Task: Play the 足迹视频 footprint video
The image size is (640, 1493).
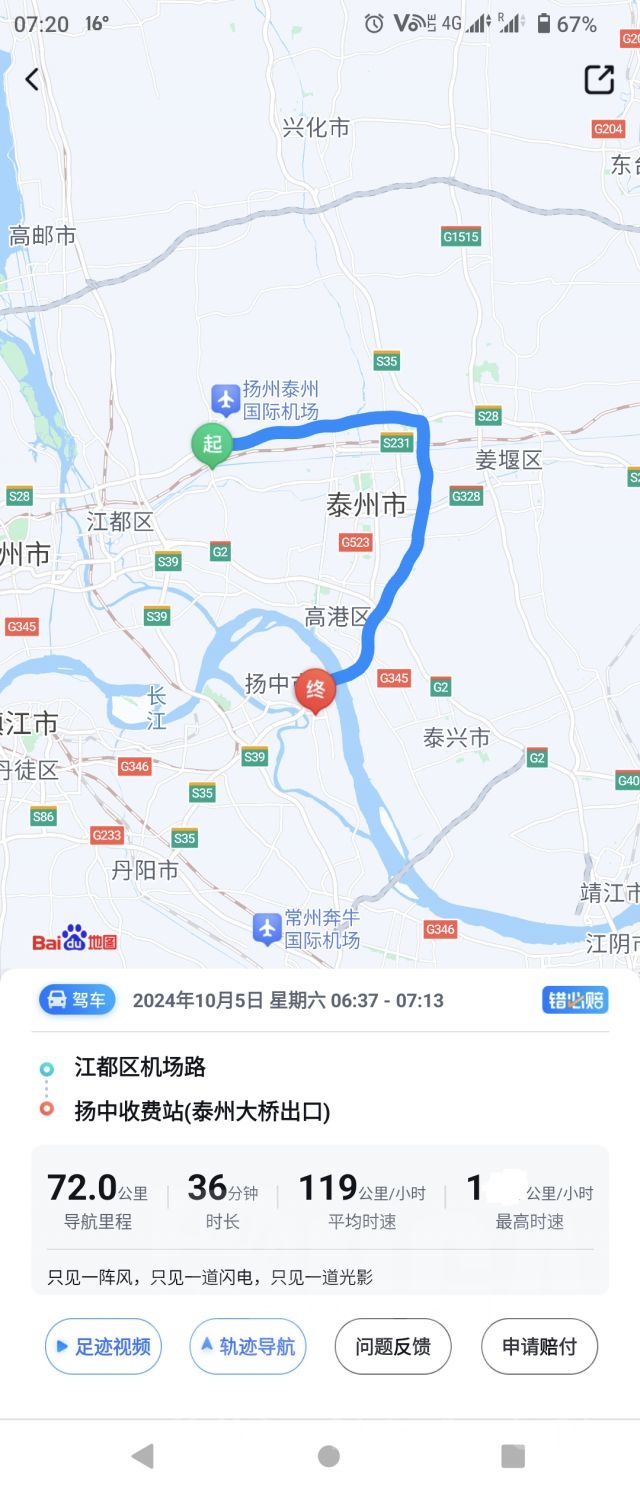Action: coord(103,1346)
